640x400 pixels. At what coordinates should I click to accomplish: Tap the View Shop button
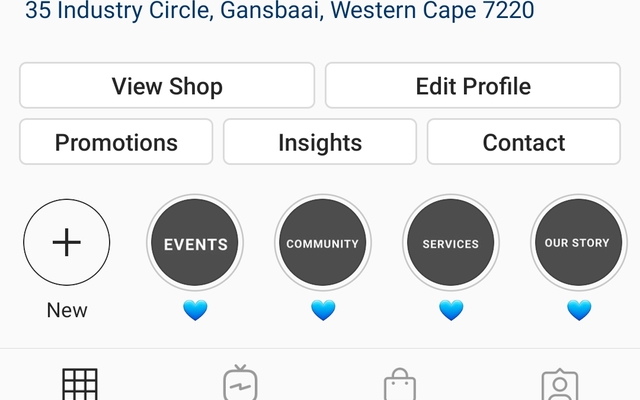(x=167, y=86)
